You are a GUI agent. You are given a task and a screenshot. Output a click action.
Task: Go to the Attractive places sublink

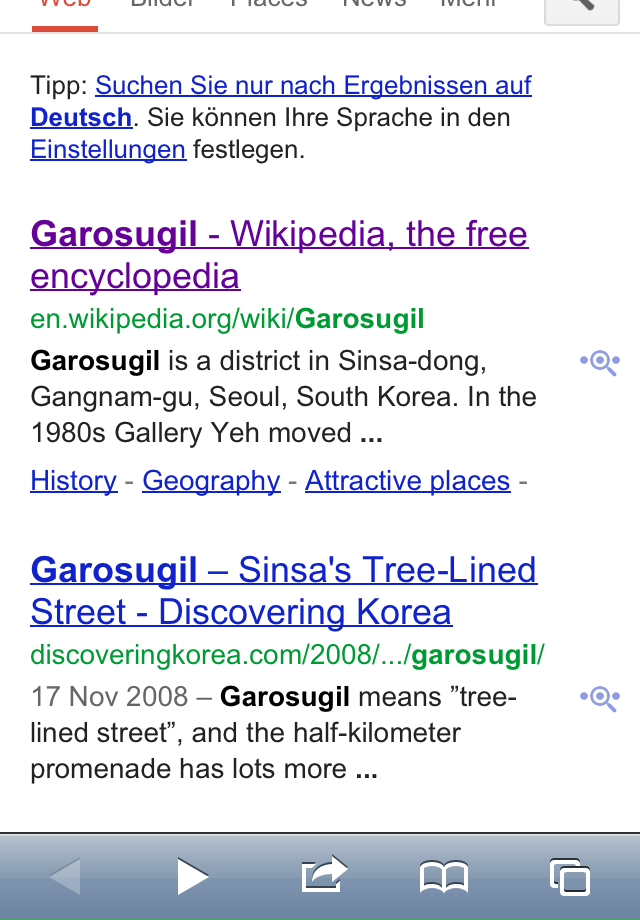point(408,481)
